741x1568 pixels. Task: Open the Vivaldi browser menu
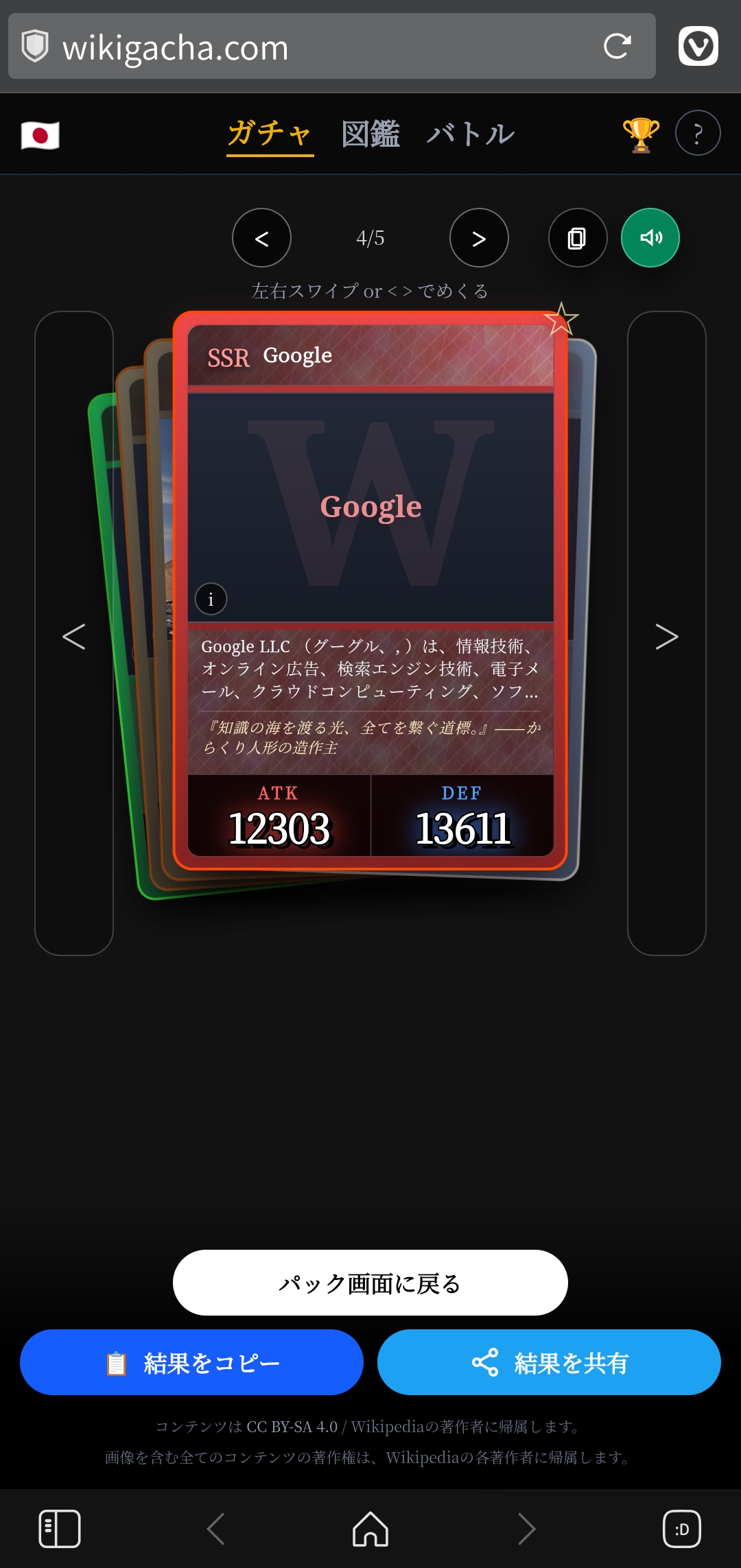(x=698, y=46)
